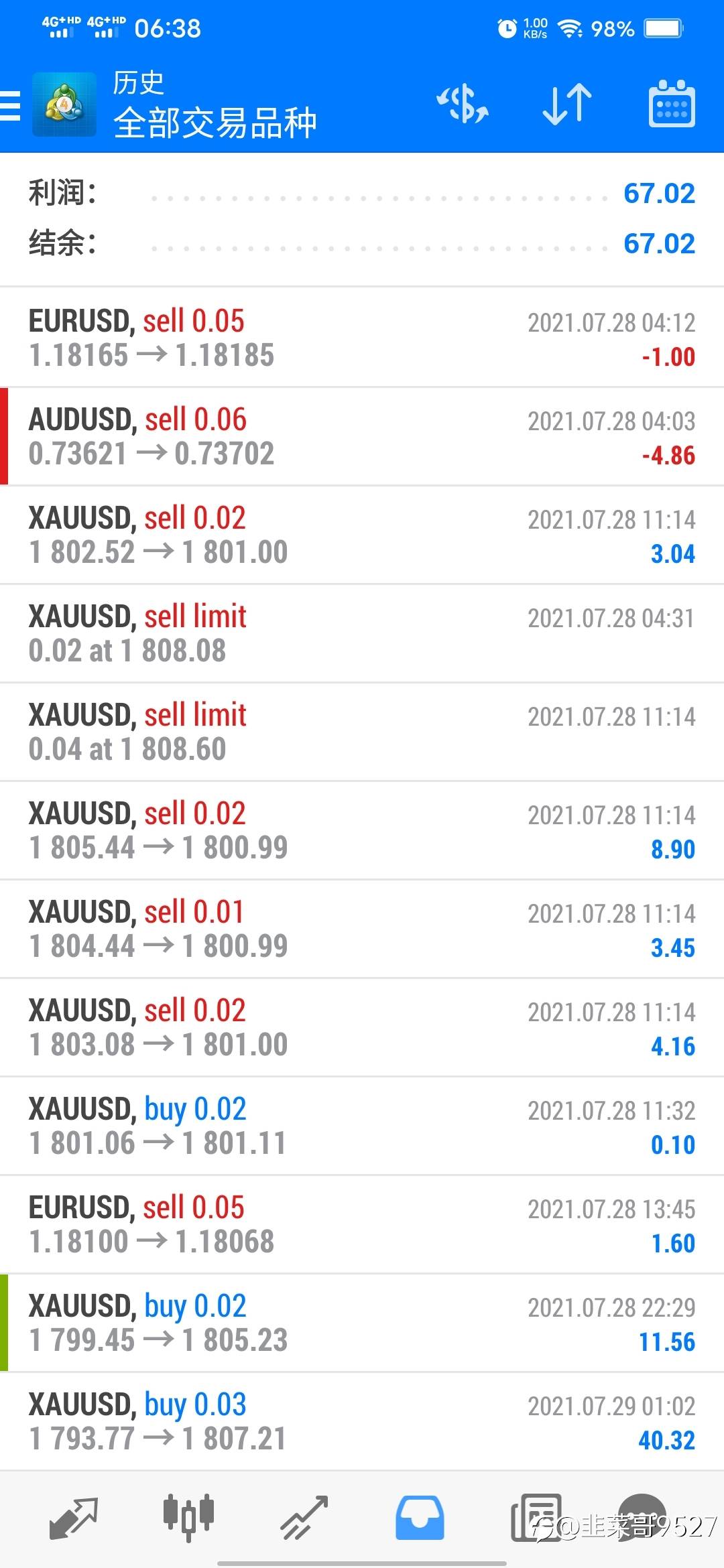Expand the XAUUSD buy trade with 11.56 profit
Screen dimensions: 724x1568
(x=362, y=1323)
